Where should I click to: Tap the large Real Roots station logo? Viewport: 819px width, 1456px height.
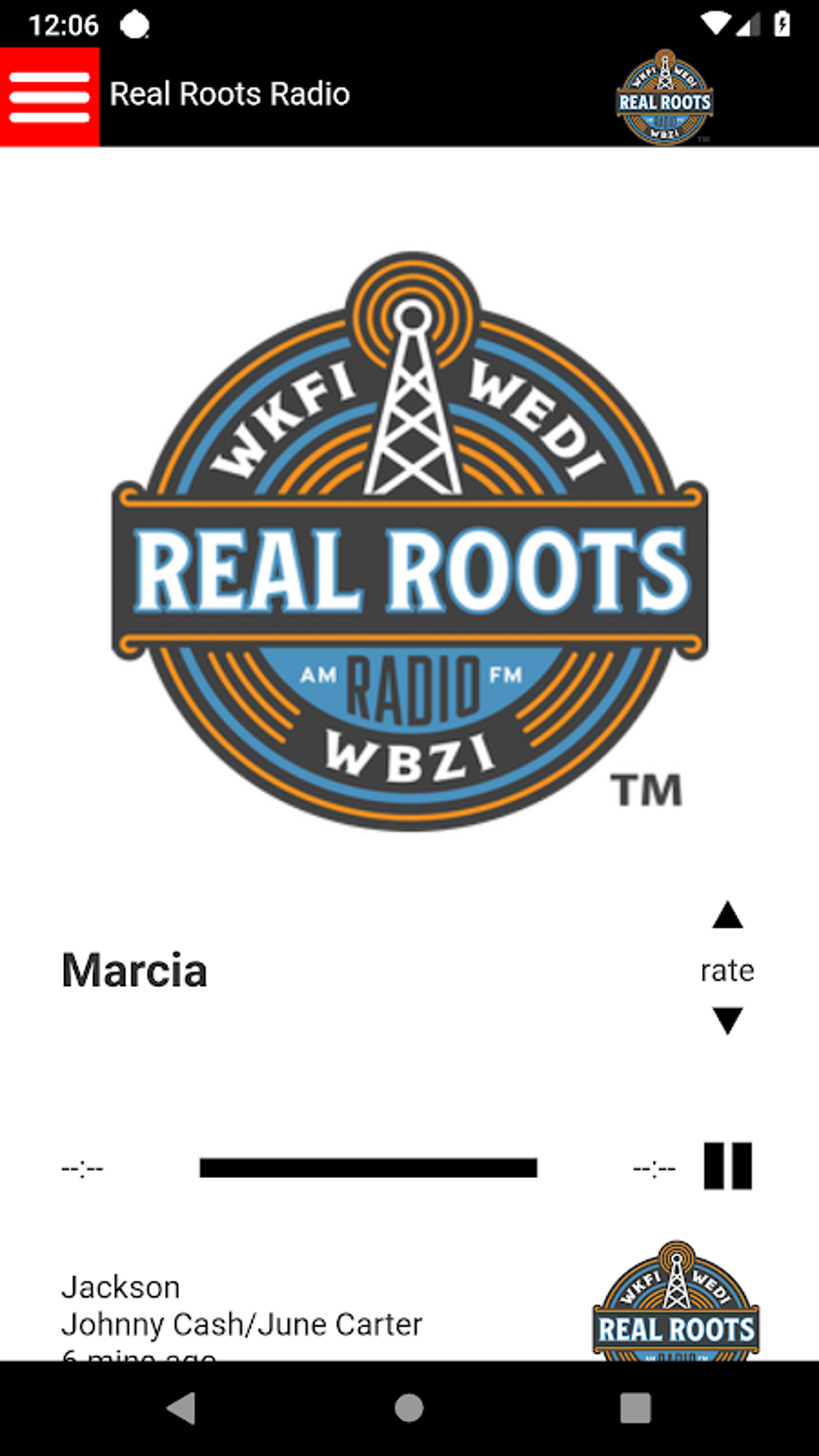[409, 546]
